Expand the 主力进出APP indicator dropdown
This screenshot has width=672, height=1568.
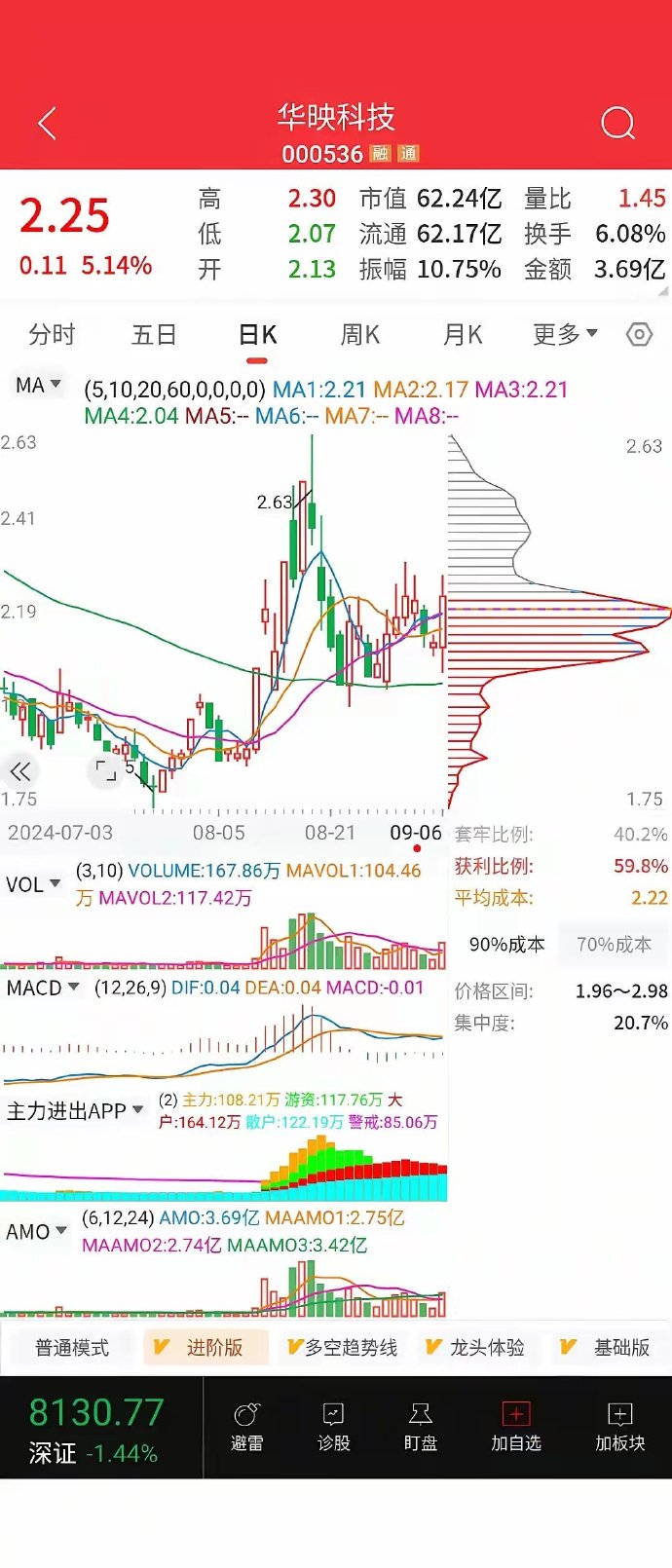tap(75, 1110)
